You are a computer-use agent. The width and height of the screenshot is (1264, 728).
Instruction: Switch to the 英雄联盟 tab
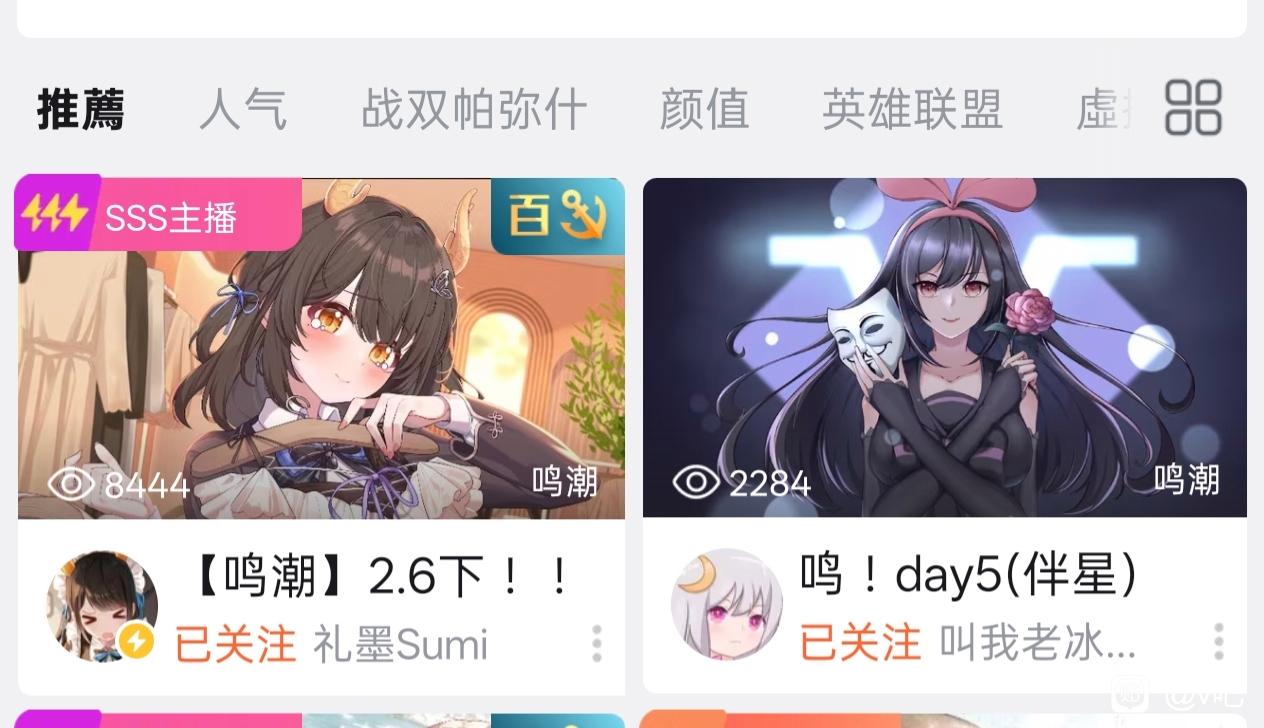tap(912, 109)
